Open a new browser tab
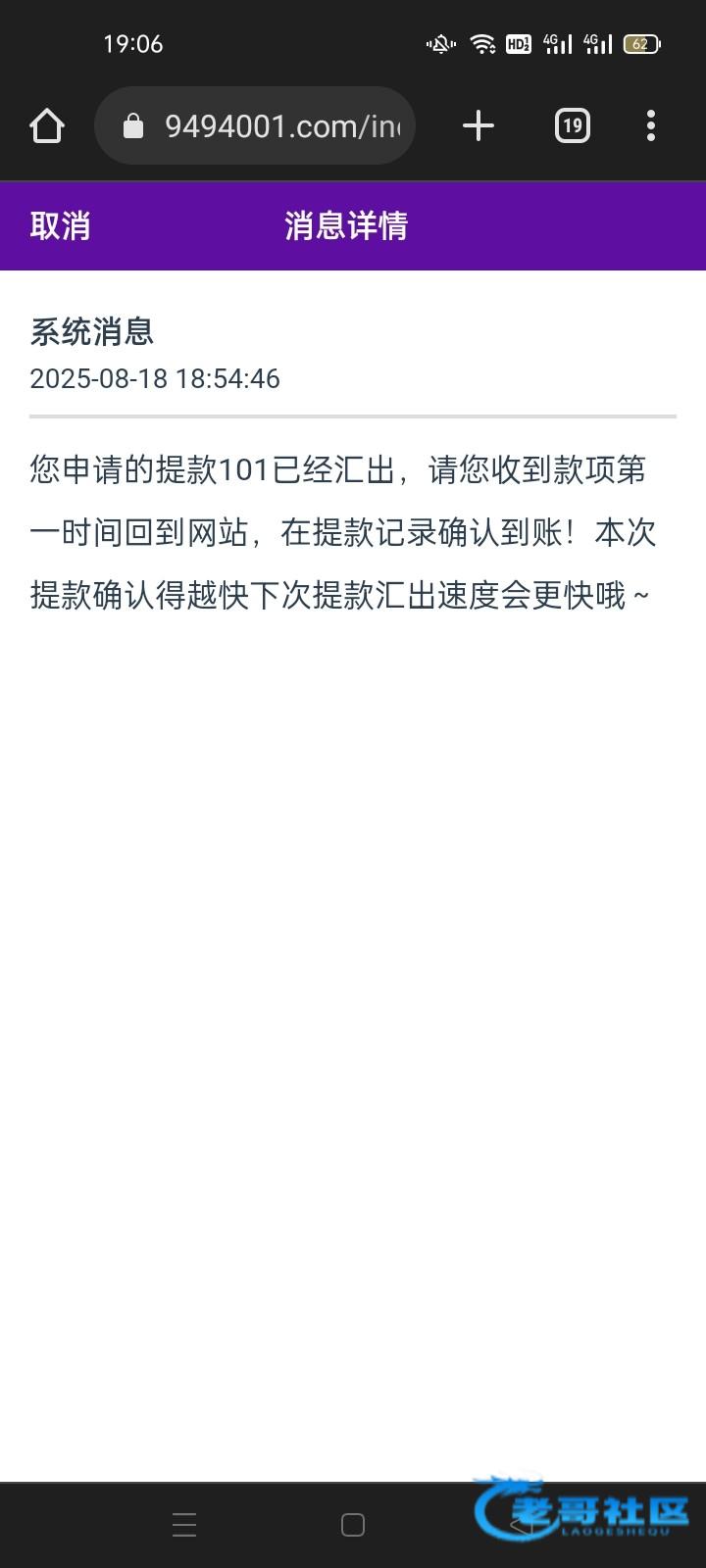Screen dimensions: 706x1568 pos(478,125)
